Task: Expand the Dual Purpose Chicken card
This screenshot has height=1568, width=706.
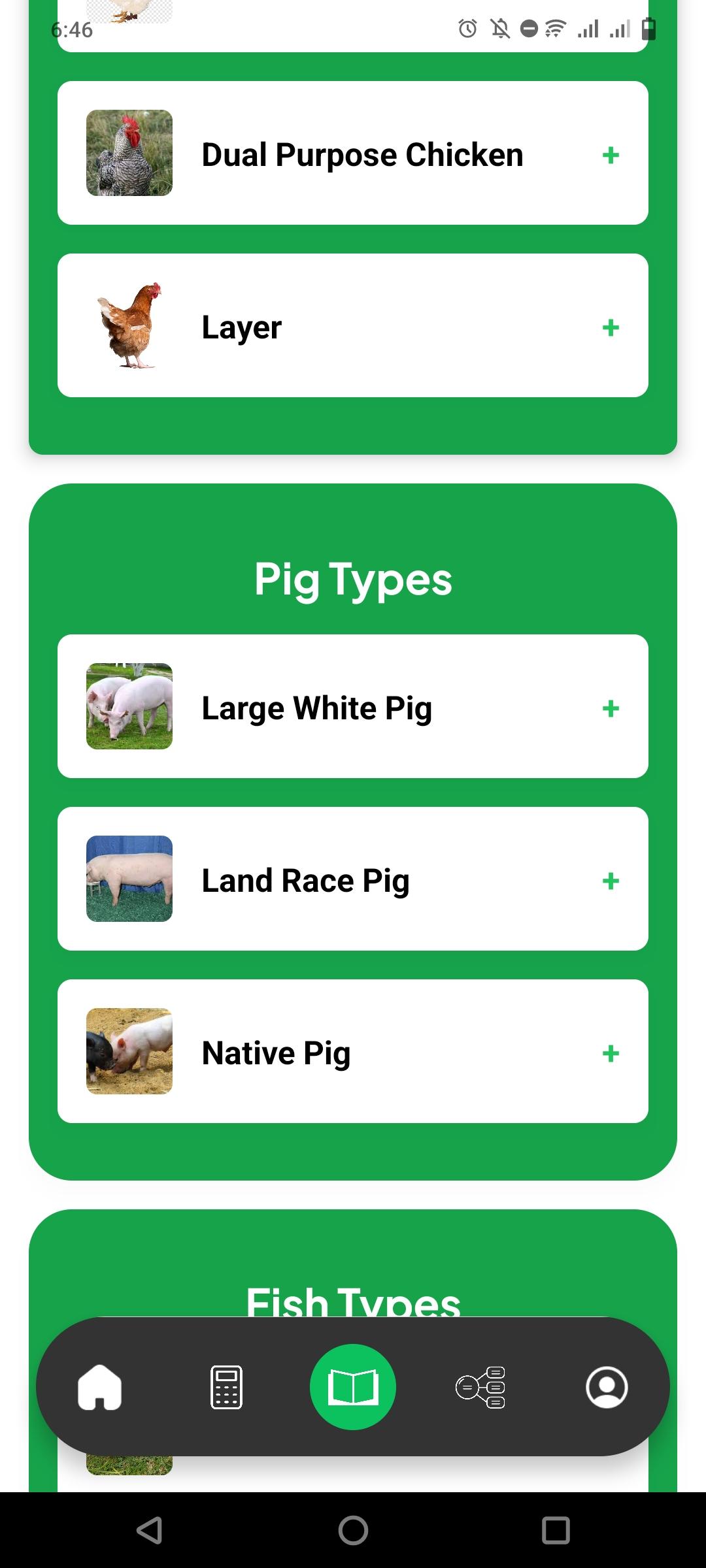Action: point(610,155)
